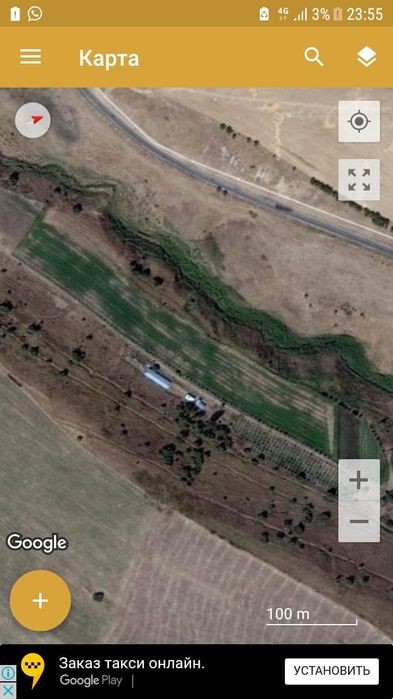Tap the yellow plus floating button
Image resolution: width=393 pixels, height=699 pixels.
point(40,600)
